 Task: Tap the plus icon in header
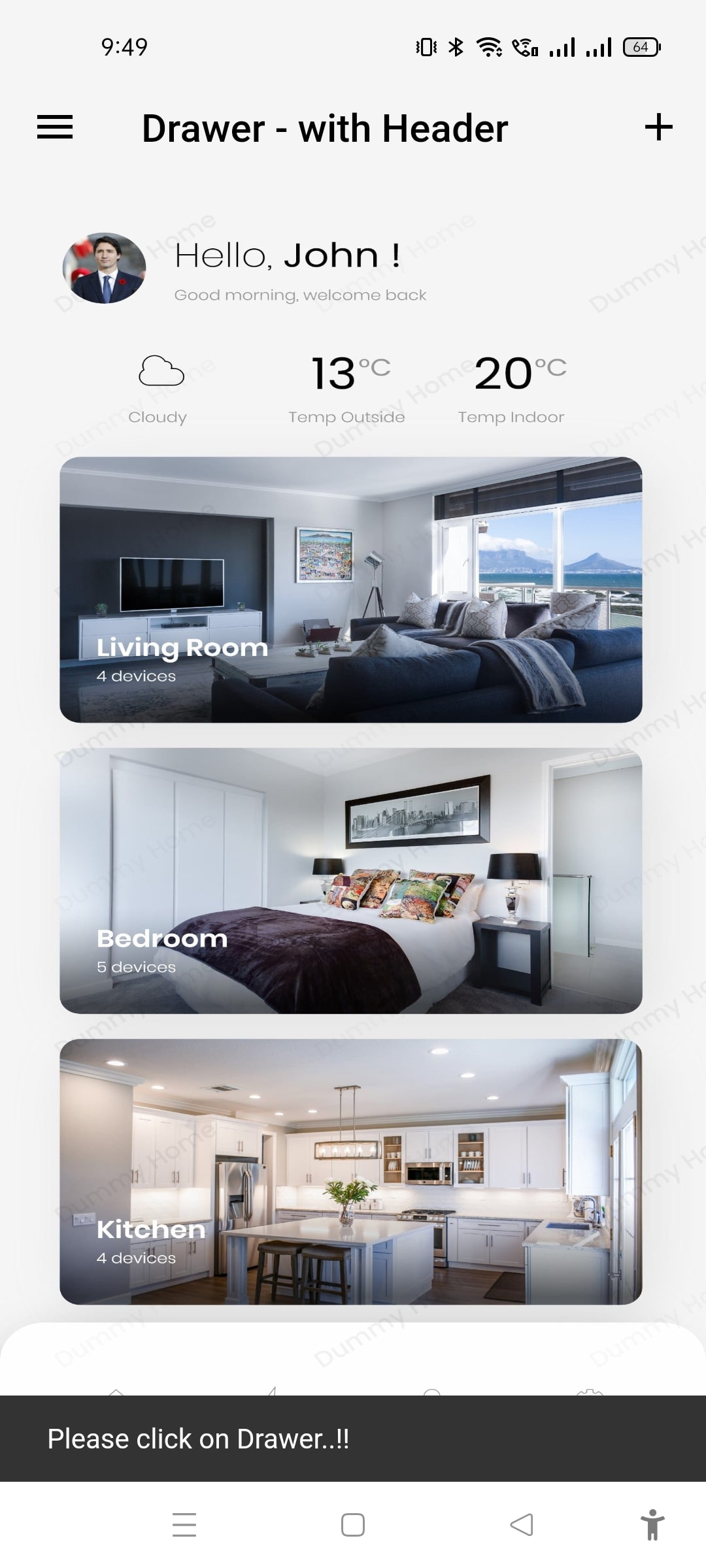pyautogui.click(x=658, y=127)
